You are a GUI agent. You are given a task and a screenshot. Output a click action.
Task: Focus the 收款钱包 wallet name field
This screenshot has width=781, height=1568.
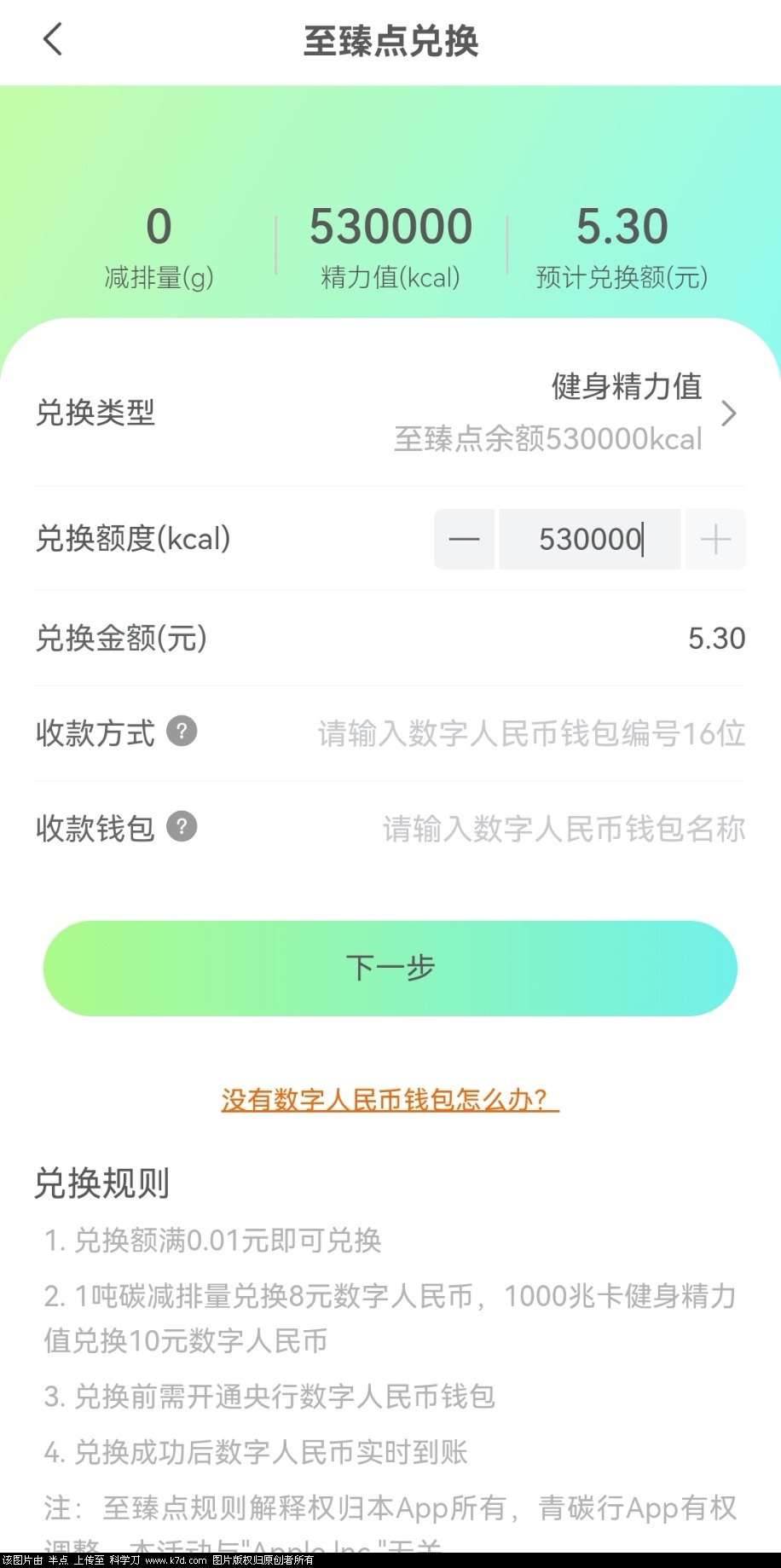pos(564,829)
